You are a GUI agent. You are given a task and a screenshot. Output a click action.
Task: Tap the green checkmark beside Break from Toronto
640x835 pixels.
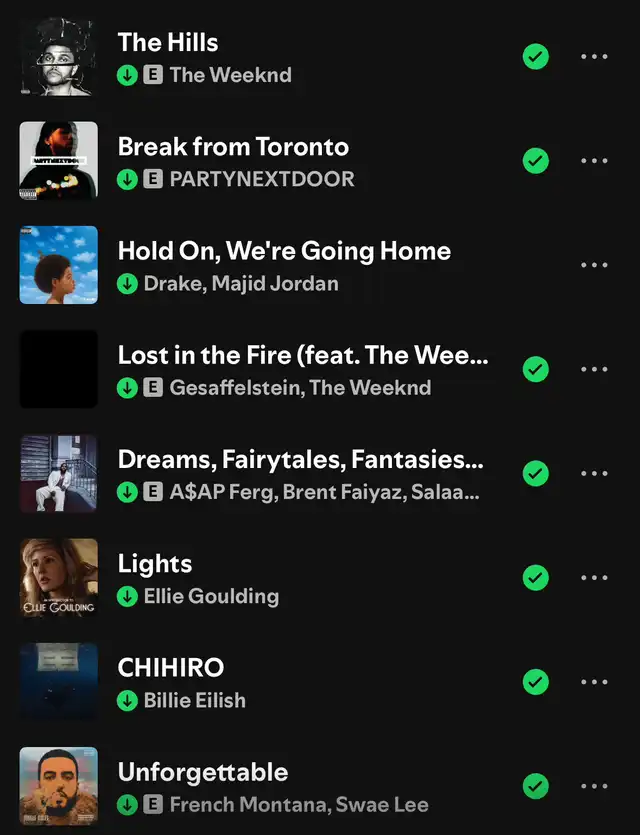pos(536,161)
